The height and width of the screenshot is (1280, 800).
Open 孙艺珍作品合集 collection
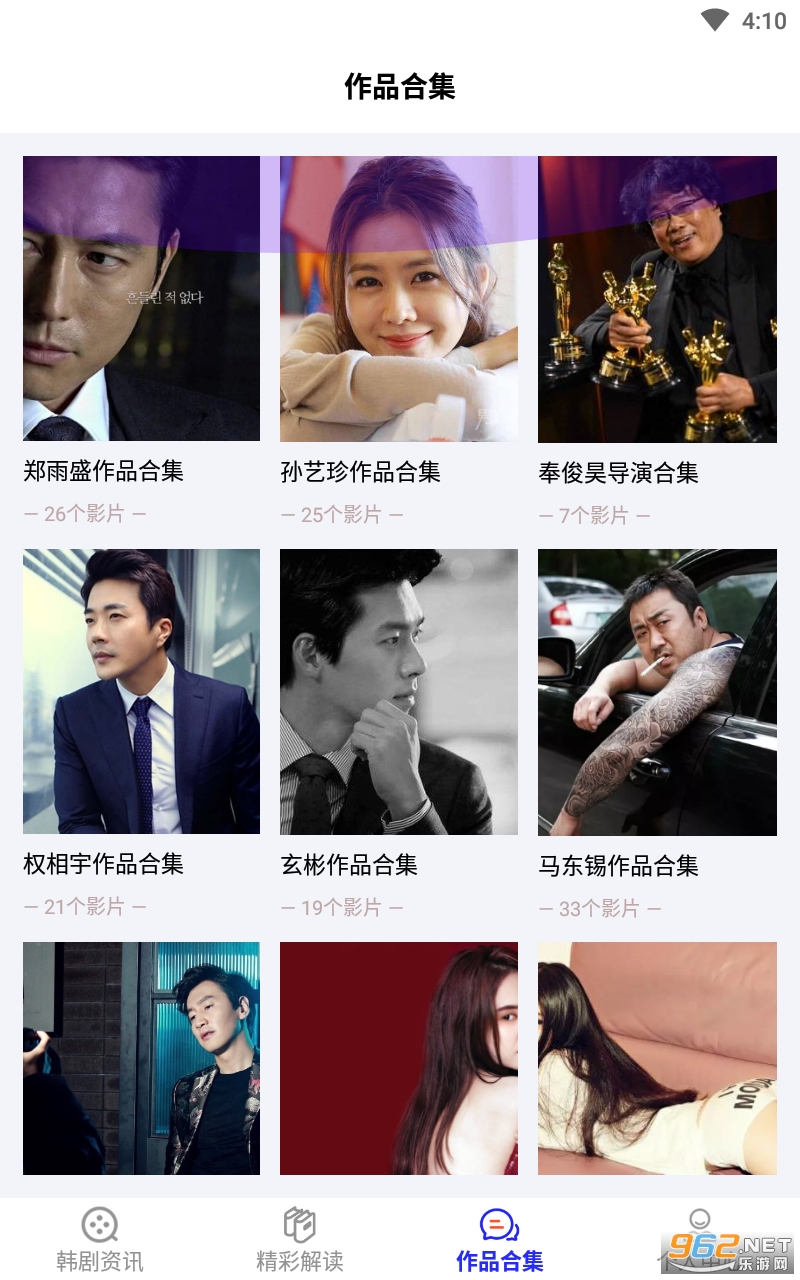[x=398, y=298]
